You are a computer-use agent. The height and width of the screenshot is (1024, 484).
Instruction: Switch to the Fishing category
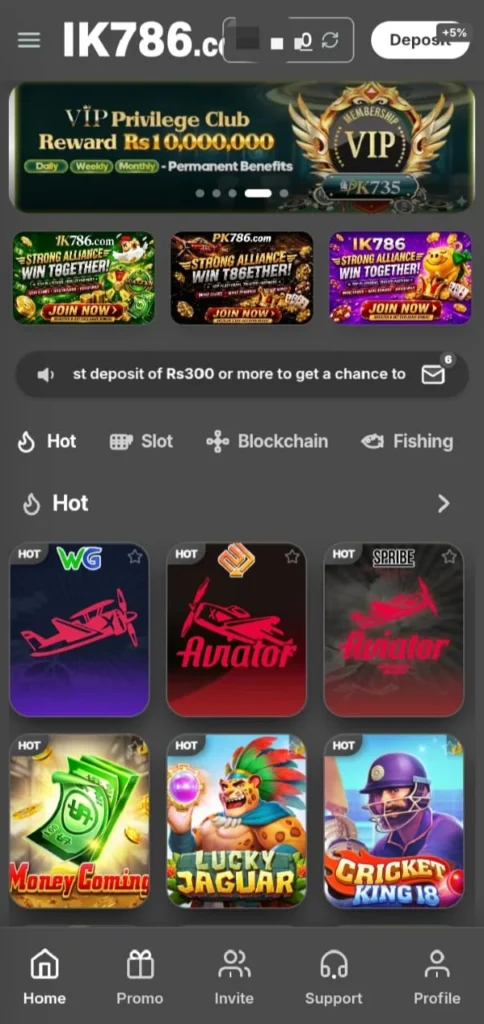[407, 441]
